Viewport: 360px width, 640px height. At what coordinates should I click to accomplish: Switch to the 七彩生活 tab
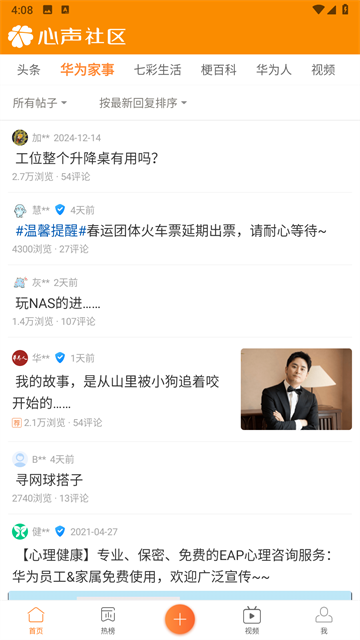click(x=157, y=70)
